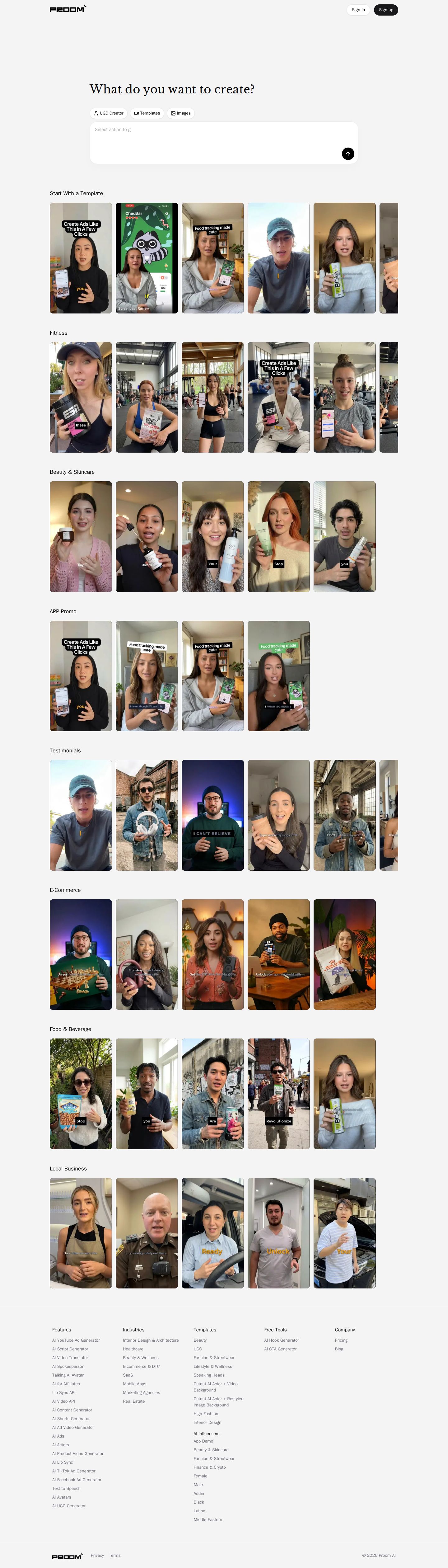The image size is (448, 1568).
Task: Open the Revolutionize food template
Action: click(x=279, y=1094)
